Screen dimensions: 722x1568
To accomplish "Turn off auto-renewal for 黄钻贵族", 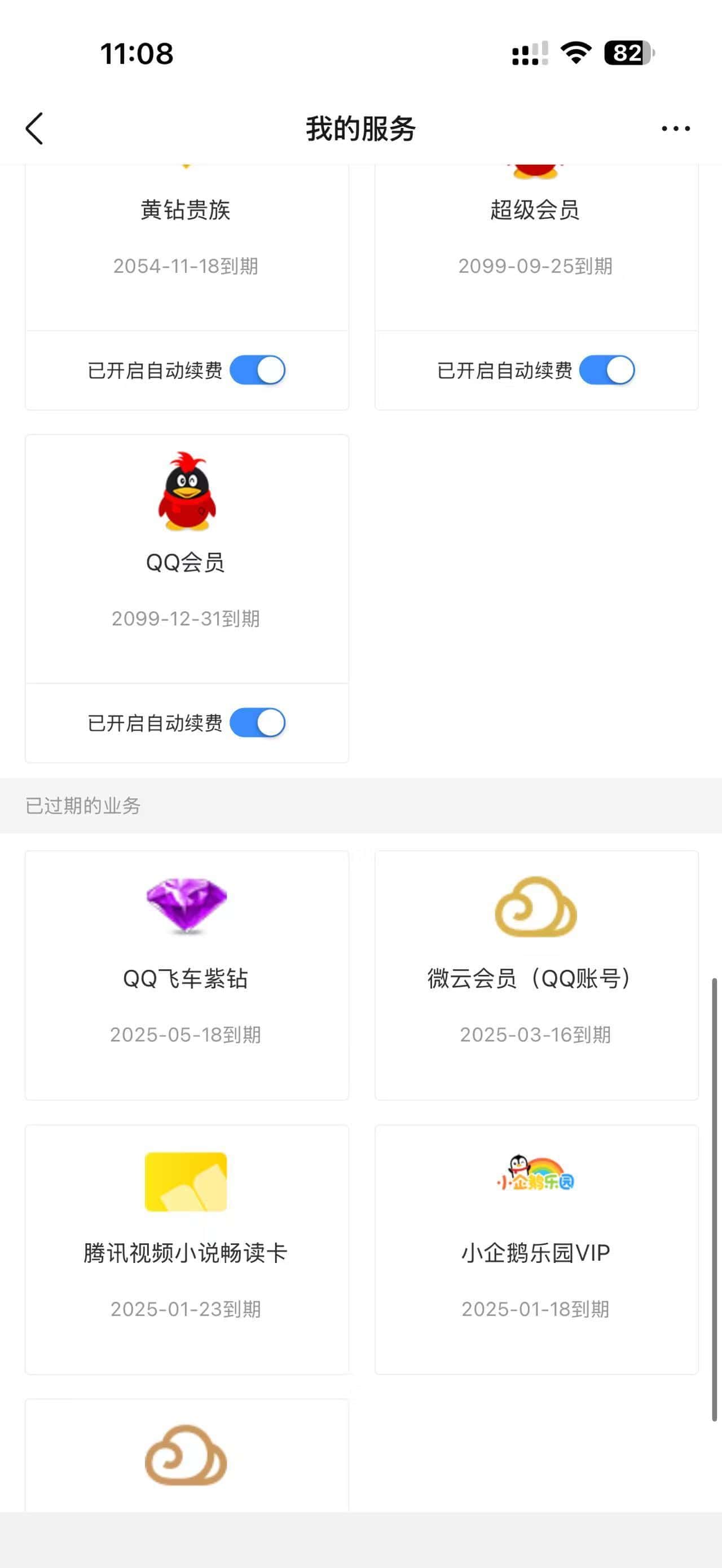I will [x=258, y=370].
